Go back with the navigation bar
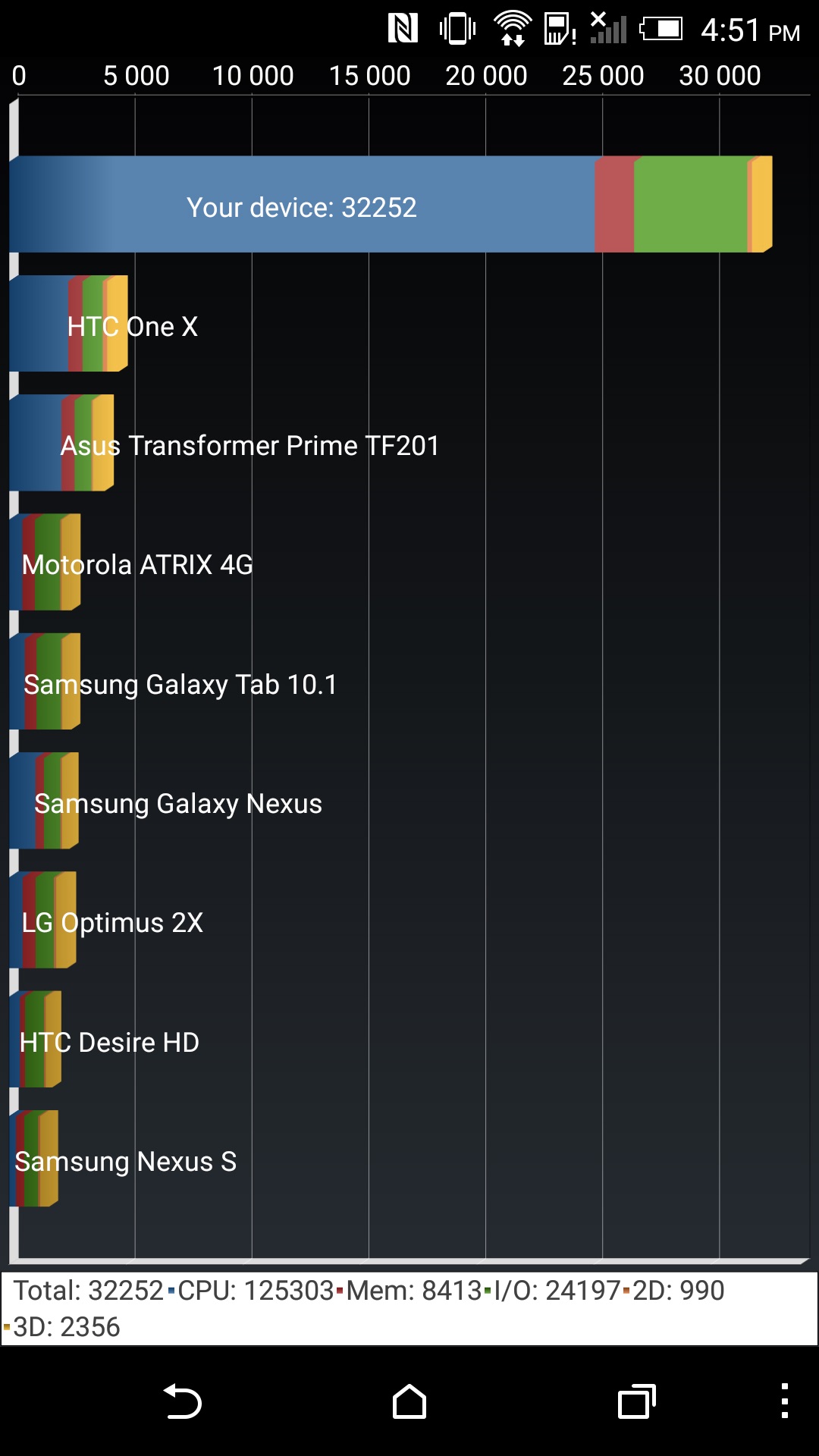The height and width of the screenshot is (1456, 819). (183, 1401)
